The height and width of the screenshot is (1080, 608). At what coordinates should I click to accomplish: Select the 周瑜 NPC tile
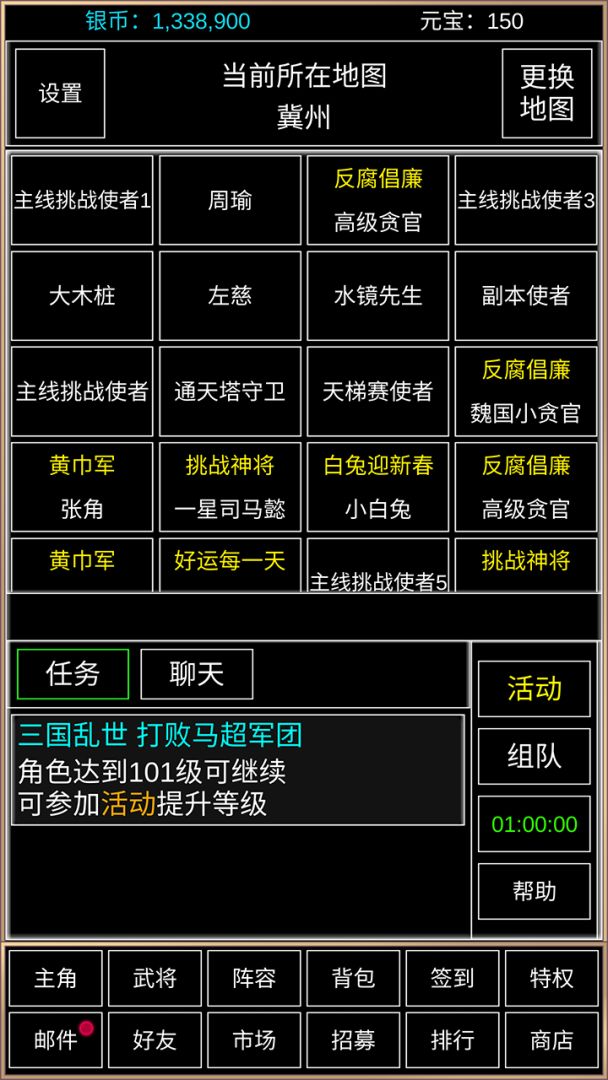230,200
